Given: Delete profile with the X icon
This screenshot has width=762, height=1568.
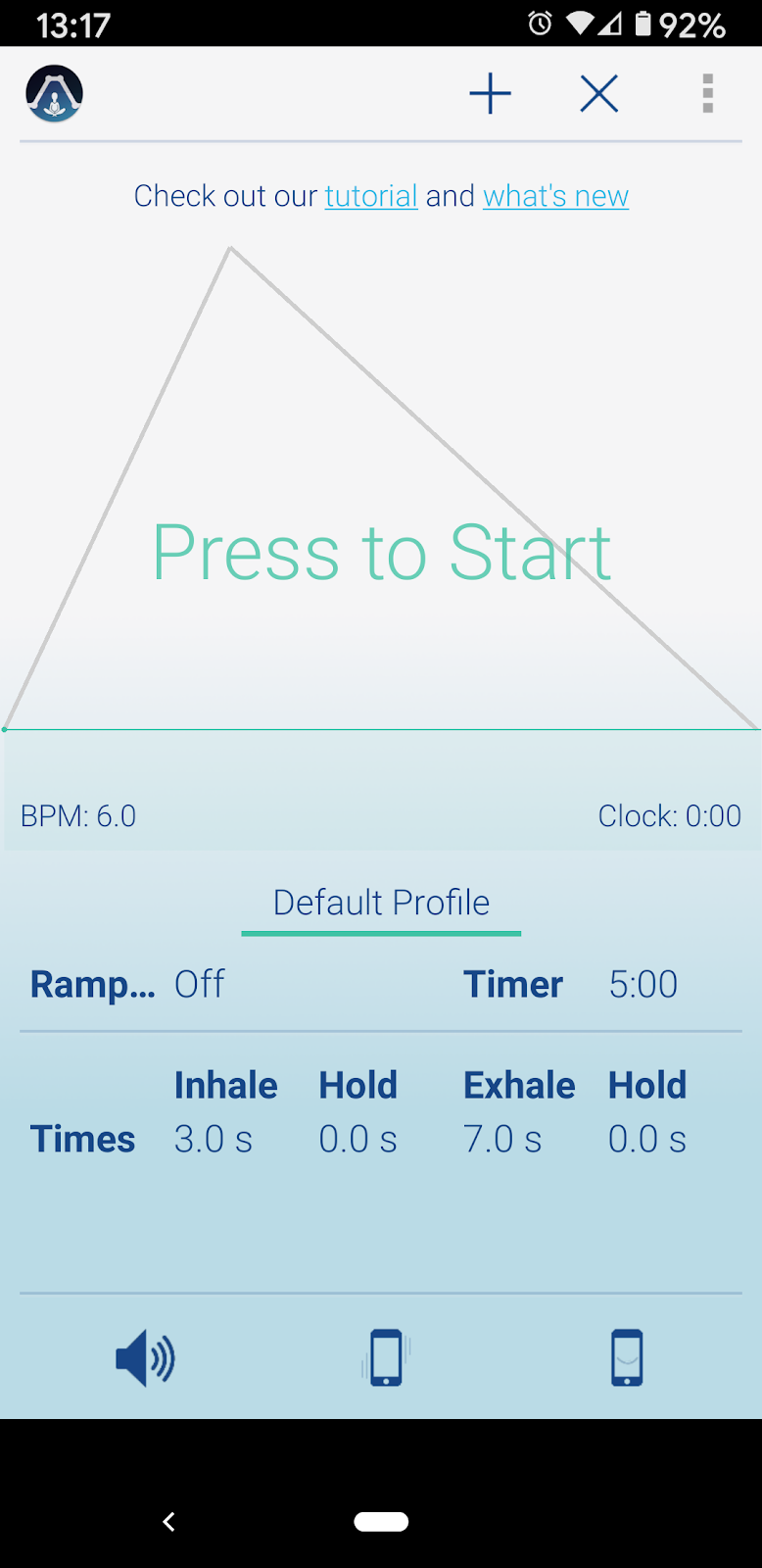Looking at the screenshot, I should click(598, 94).
